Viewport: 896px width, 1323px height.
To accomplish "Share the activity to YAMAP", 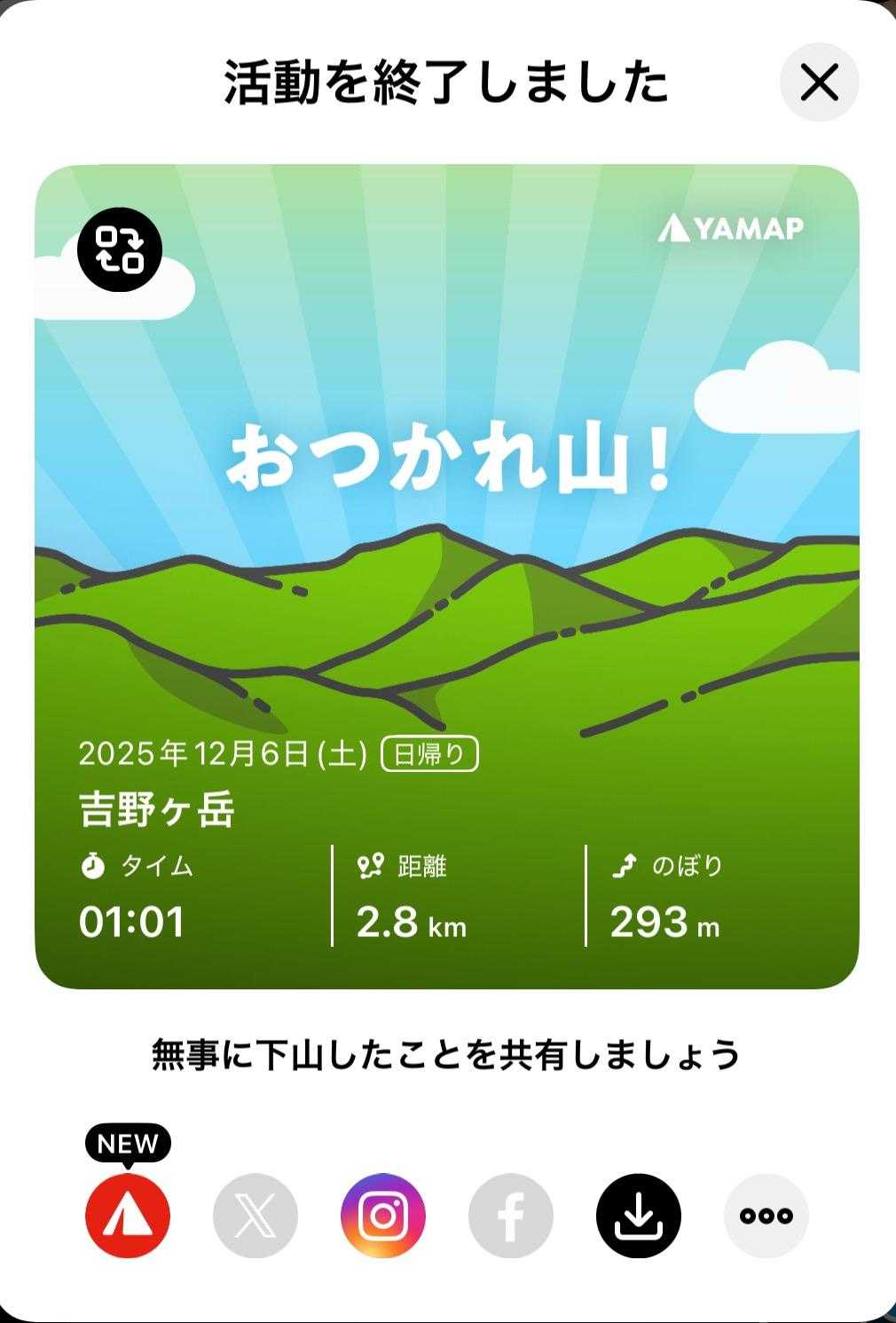I will click(128, 1216).
